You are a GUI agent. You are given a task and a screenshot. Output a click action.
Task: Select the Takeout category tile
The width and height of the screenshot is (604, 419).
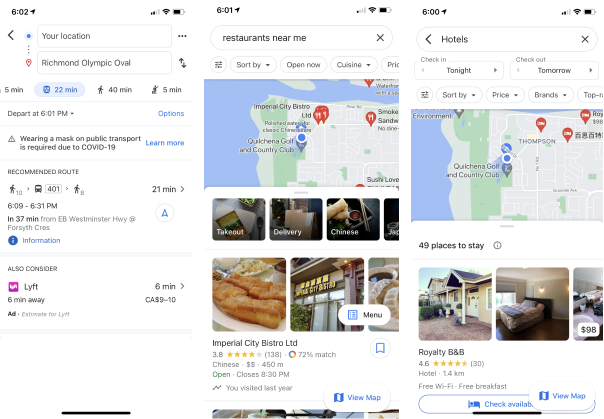point(238,219)
